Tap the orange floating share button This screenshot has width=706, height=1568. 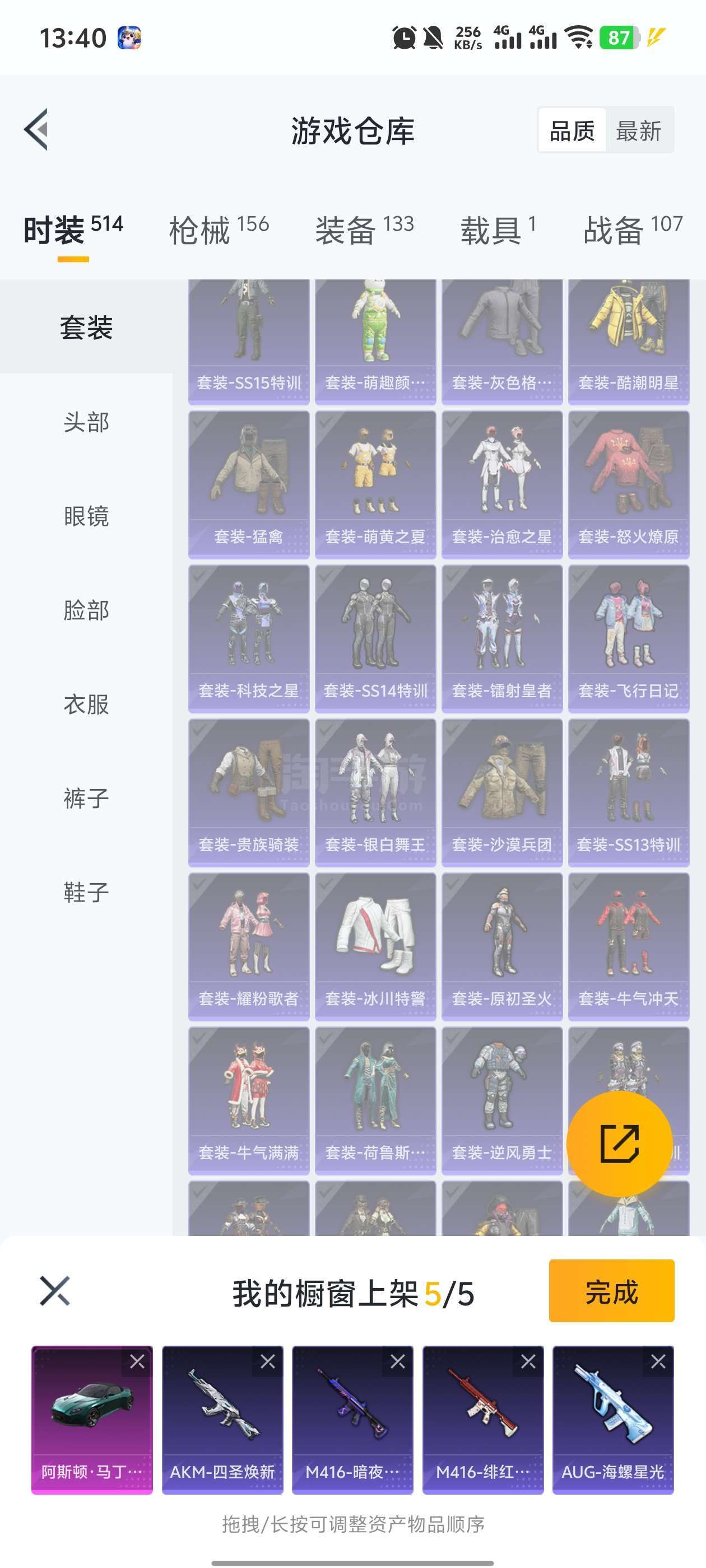(x=620, y=1144)
